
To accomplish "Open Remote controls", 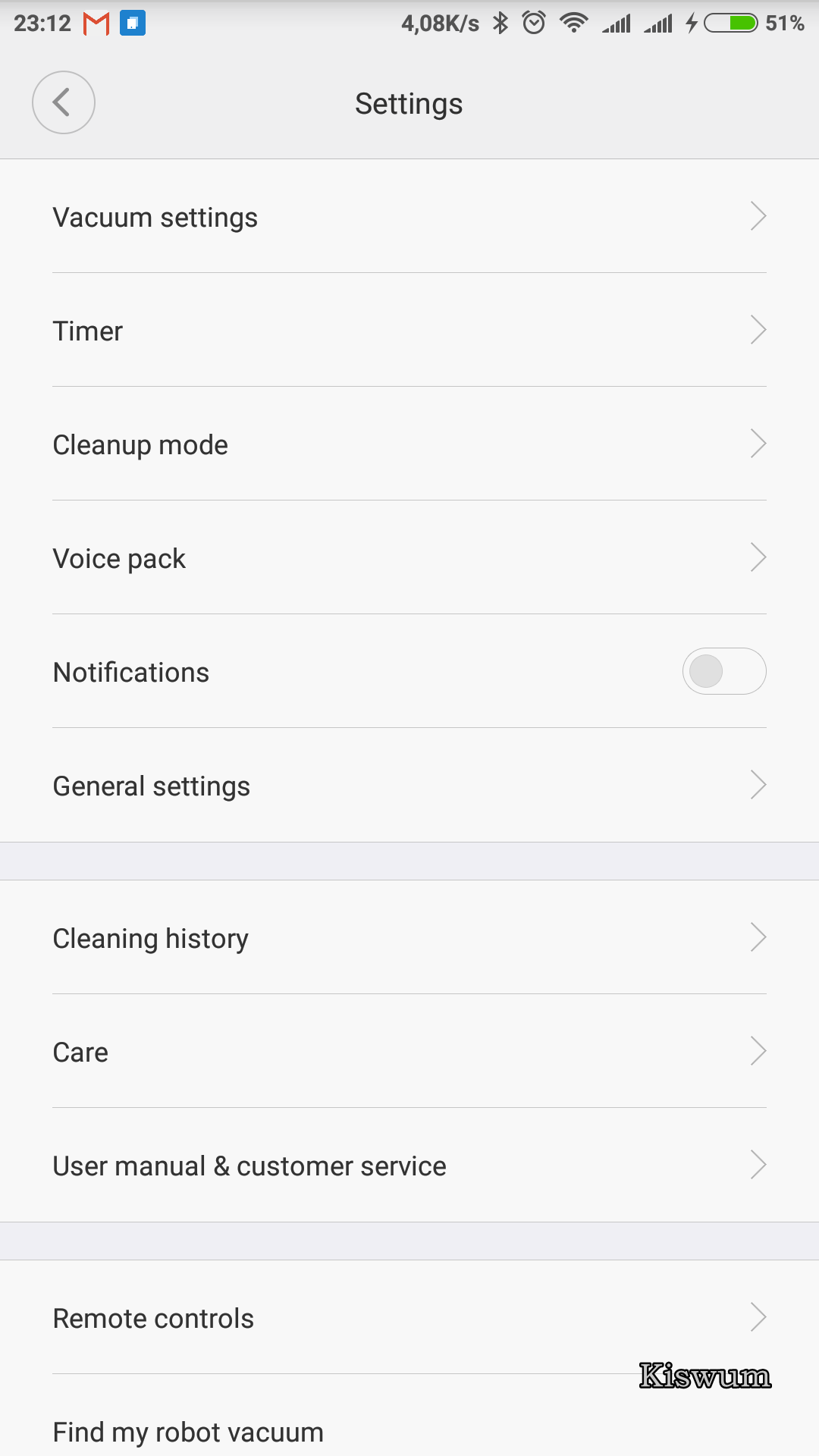I will [x=409, y=1317].
